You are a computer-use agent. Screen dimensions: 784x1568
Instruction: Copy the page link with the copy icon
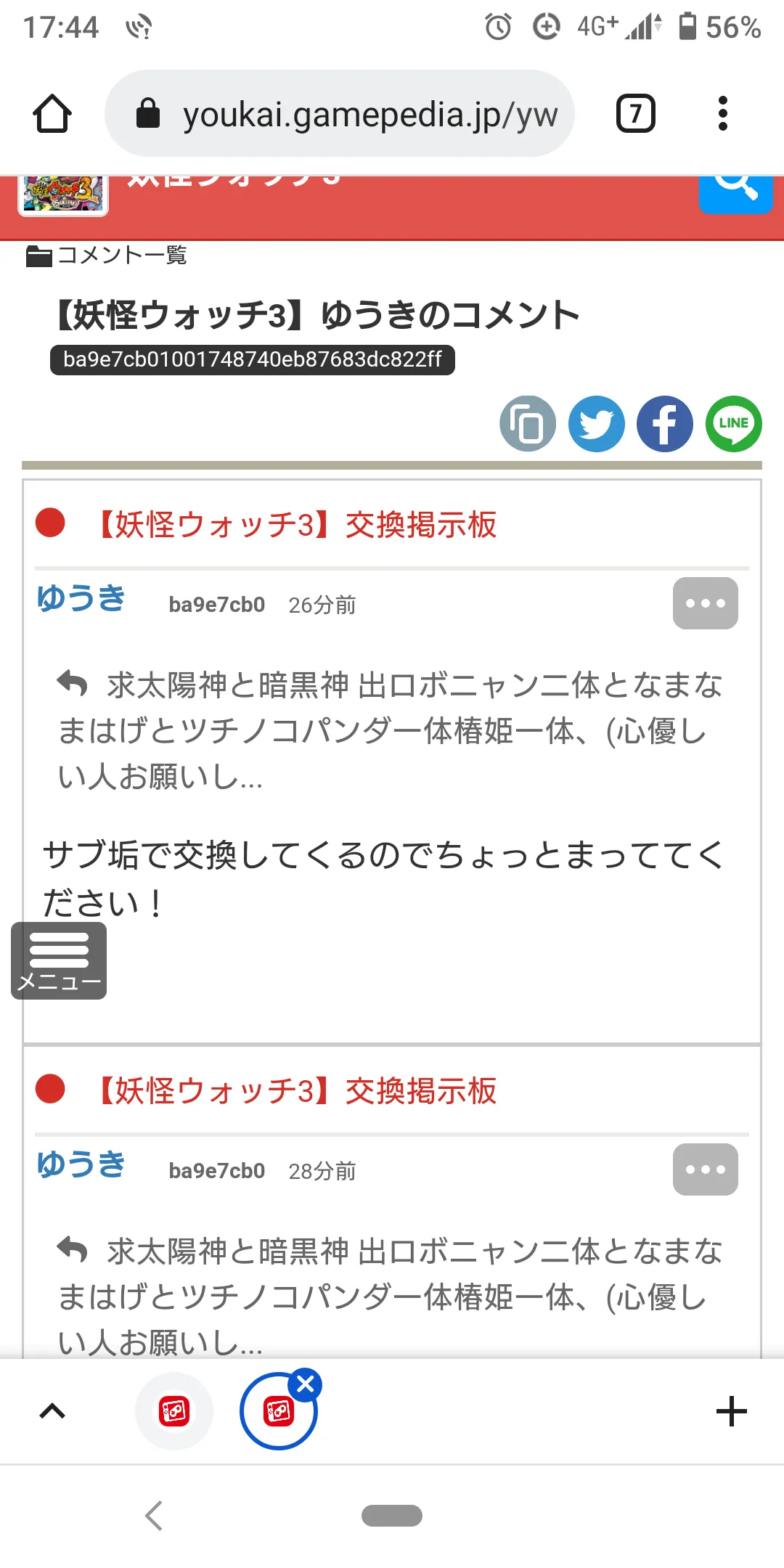(528, 424)
